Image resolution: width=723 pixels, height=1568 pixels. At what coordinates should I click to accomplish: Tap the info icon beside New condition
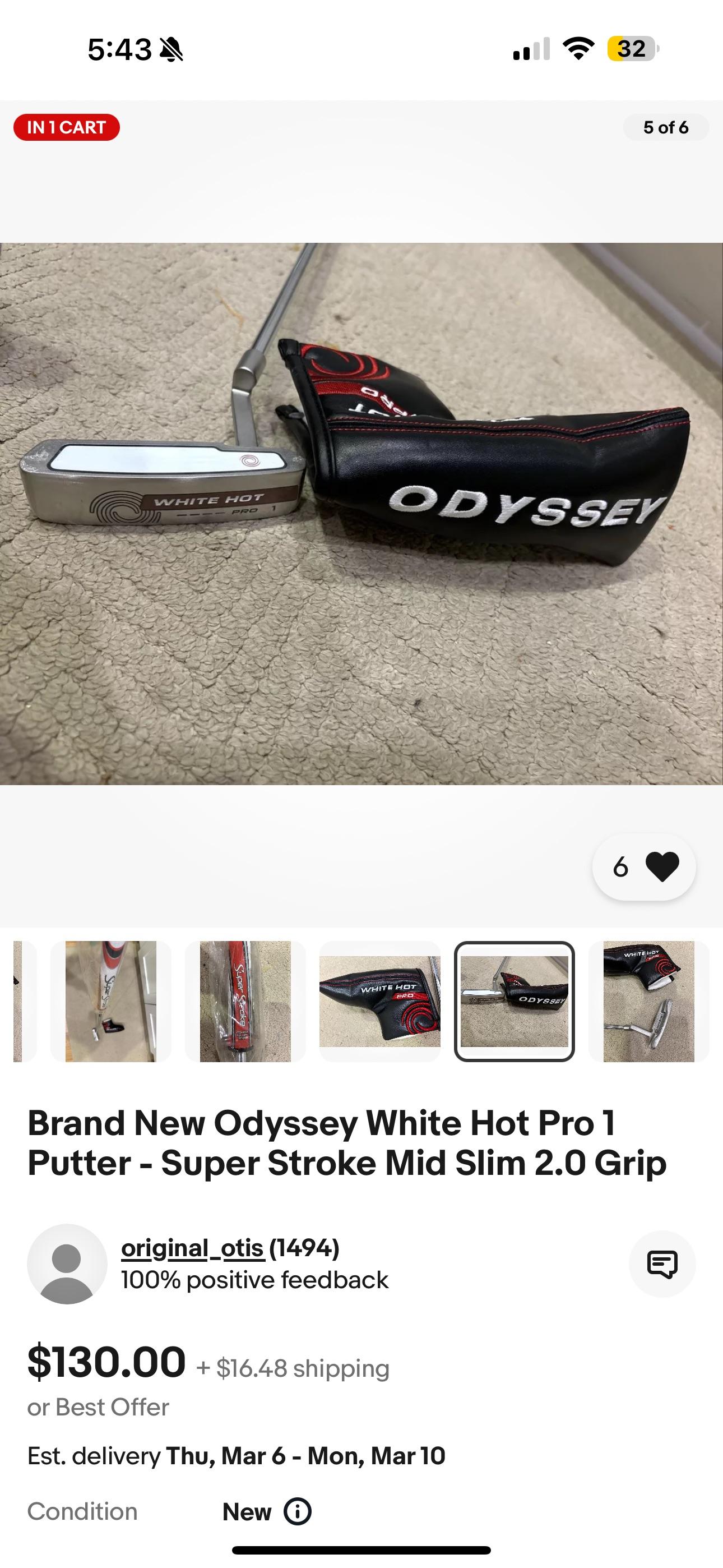[x=298, y=1511]
